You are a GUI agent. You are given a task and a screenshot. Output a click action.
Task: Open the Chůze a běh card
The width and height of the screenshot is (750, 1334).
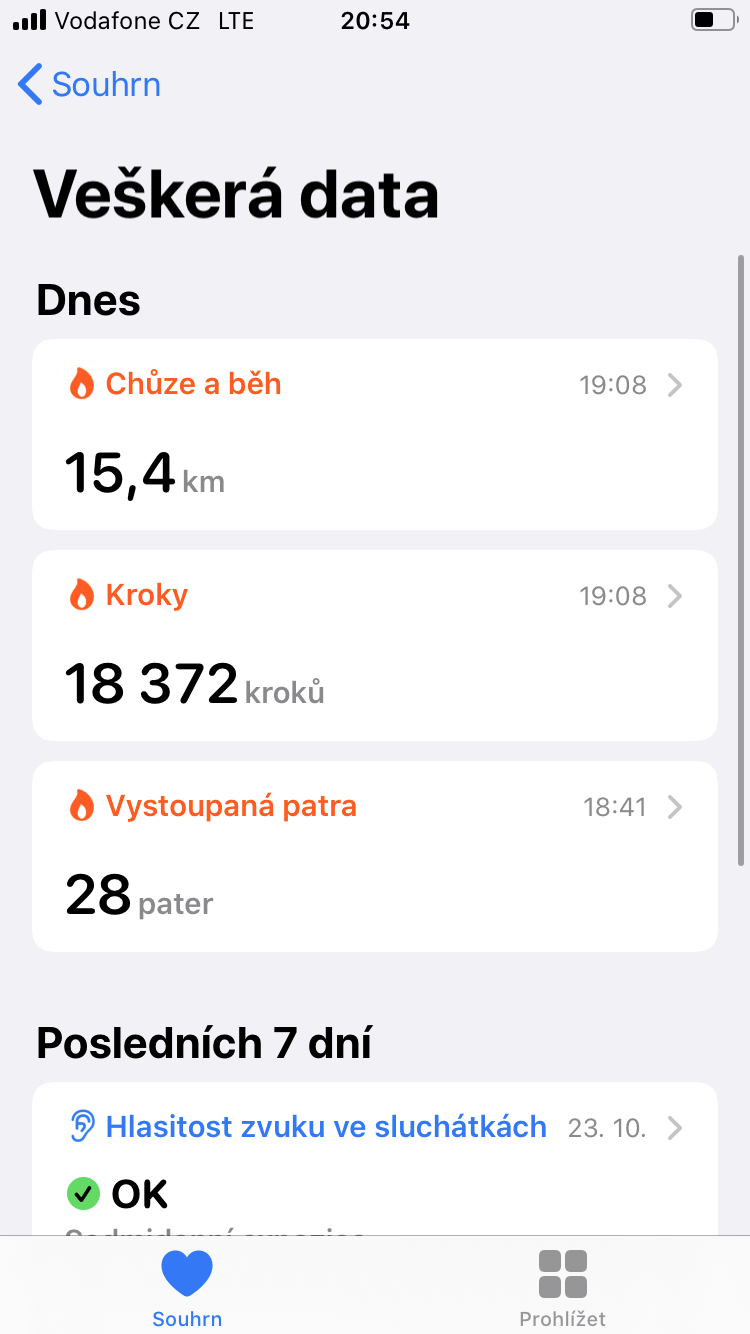[x=375, y=435]
